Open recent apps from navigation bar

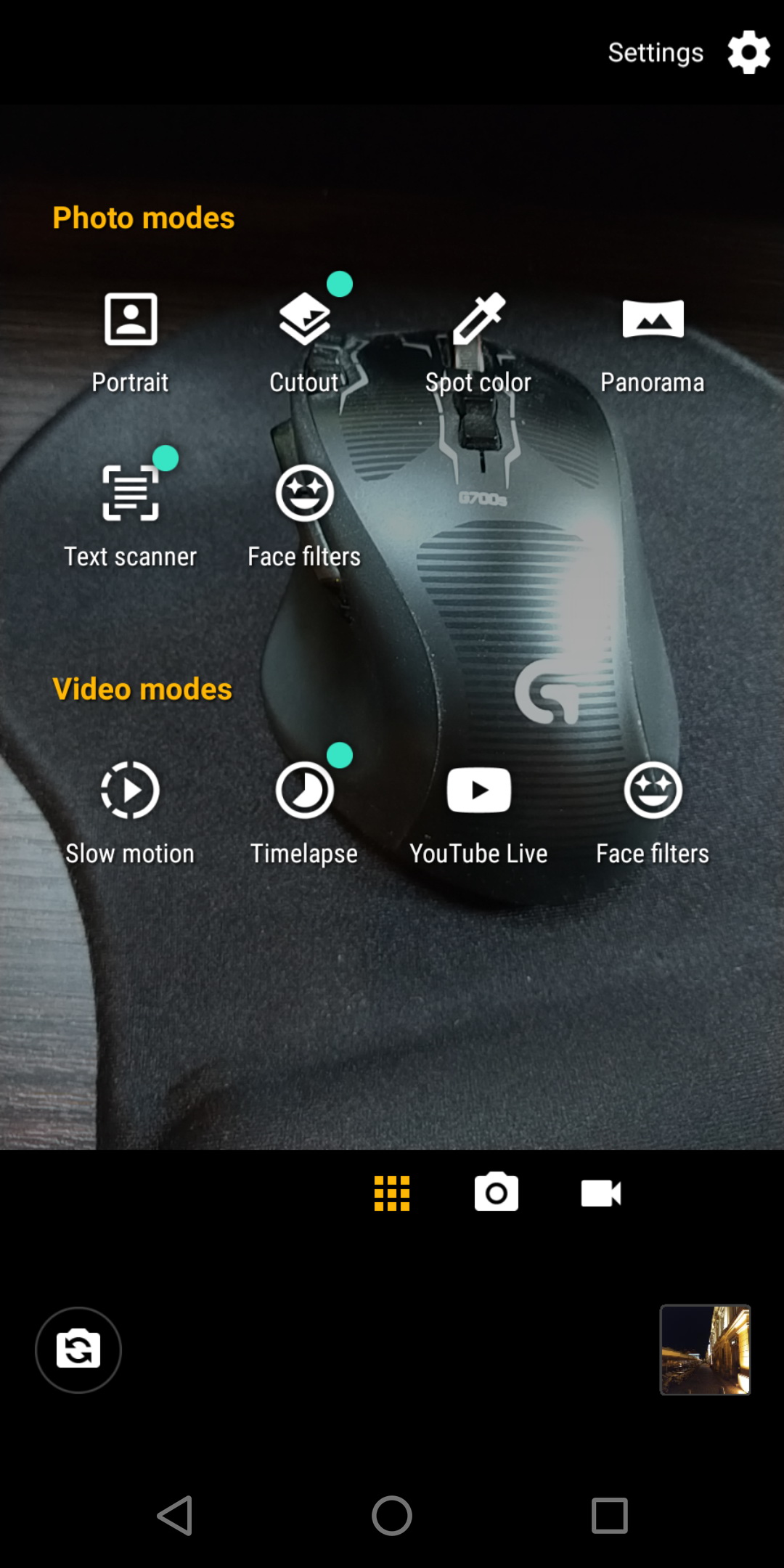[x=609, y=1516]
